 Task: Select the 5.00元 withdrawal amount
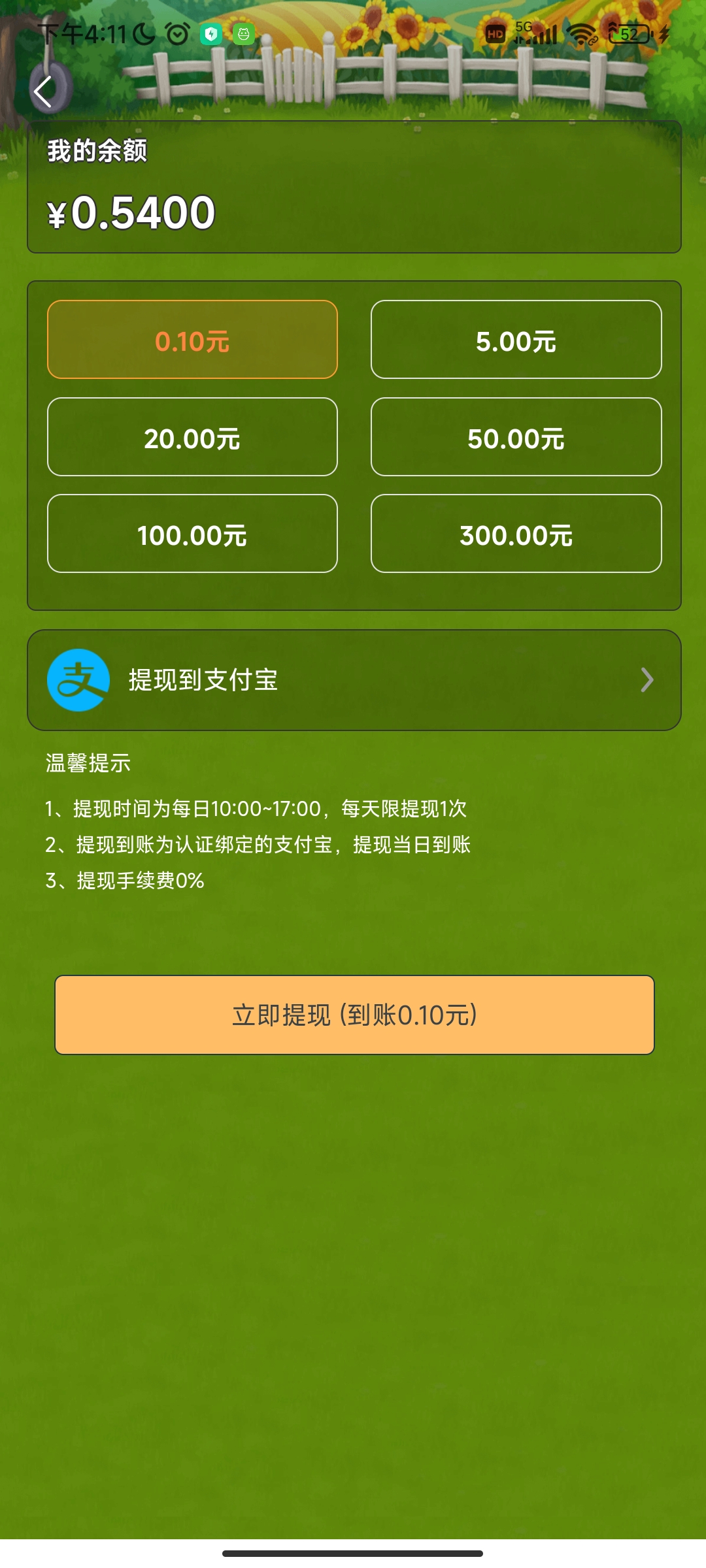pyautogui.click(x=516, y=340)
